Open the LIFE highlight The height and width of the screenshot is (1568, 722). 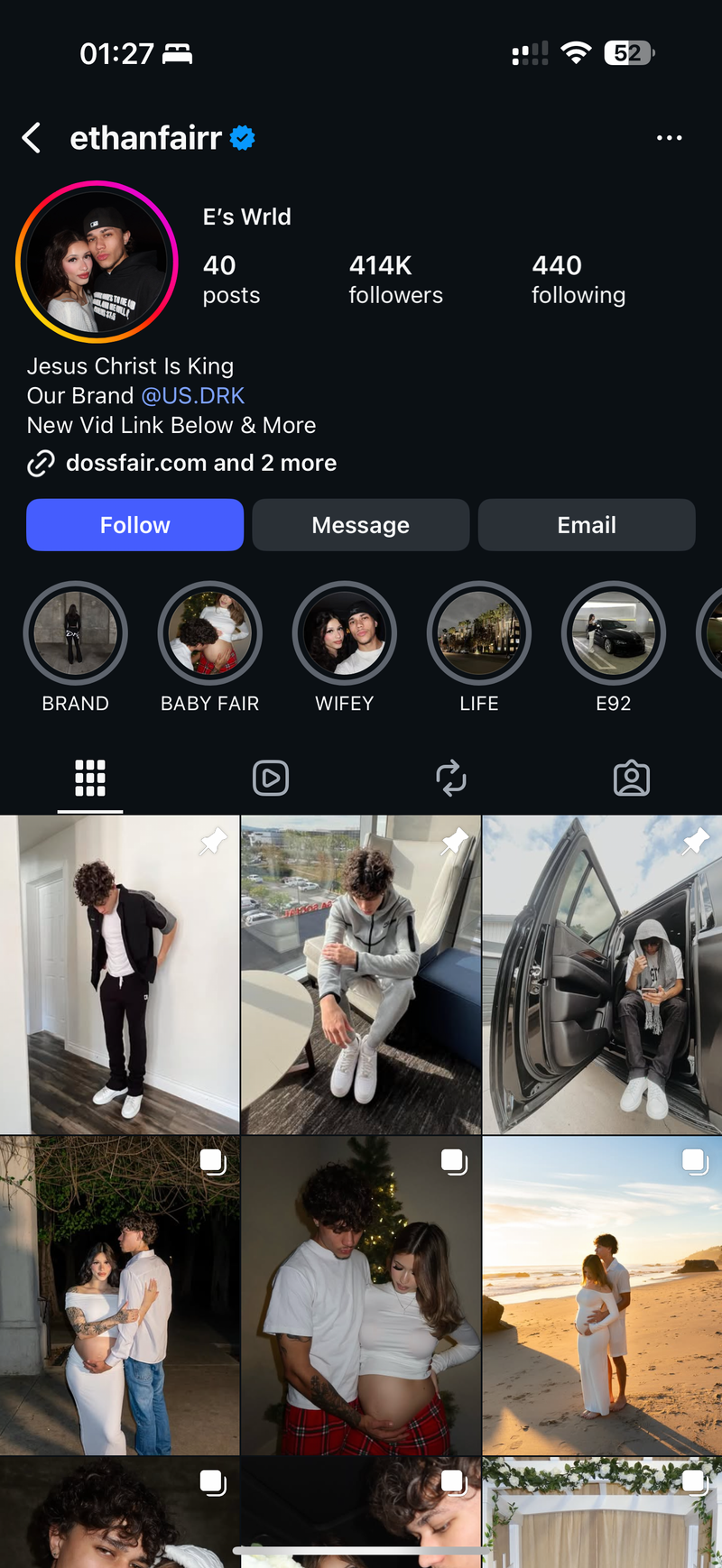tap(478, 634)
